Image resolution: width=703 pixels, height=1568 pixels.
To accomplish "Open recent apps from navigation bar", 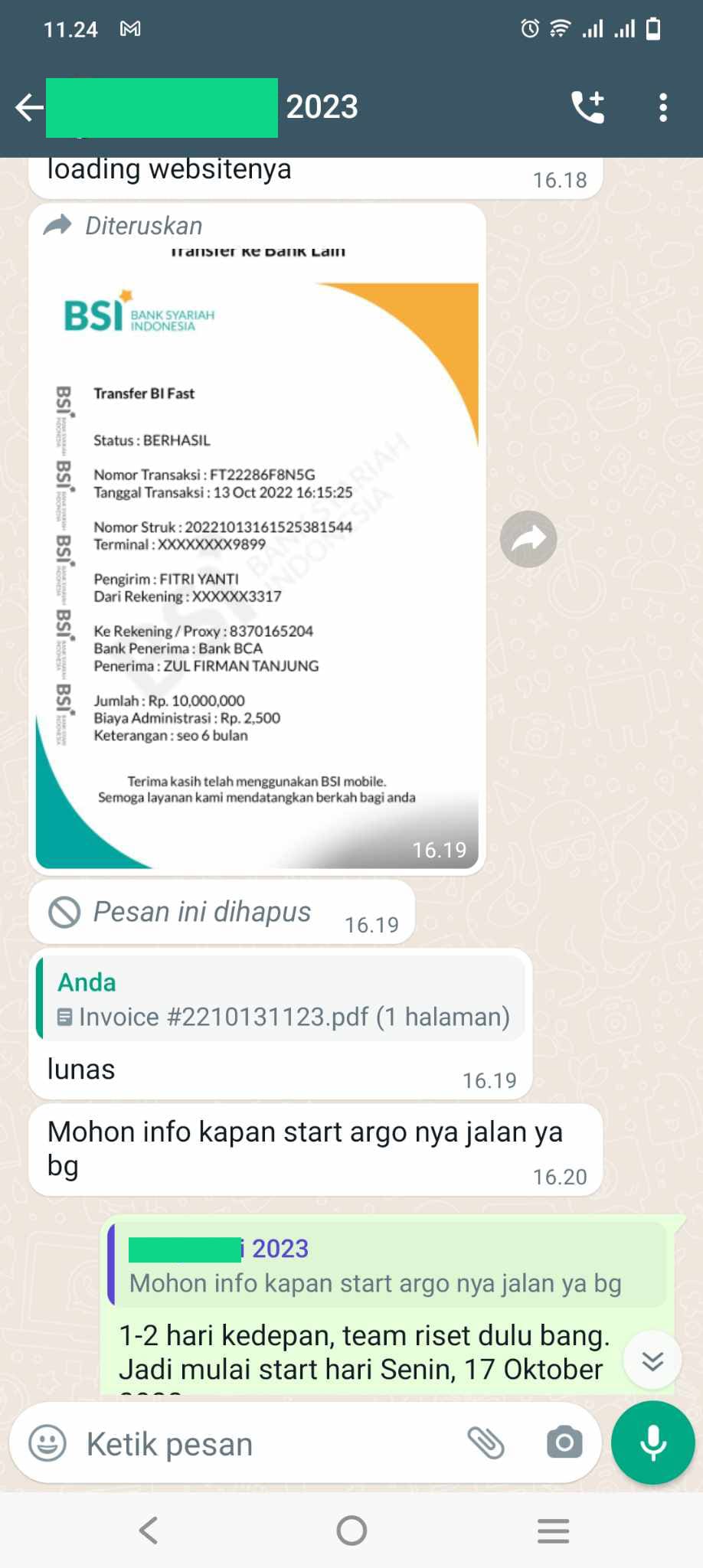I will coord(553,1530).
